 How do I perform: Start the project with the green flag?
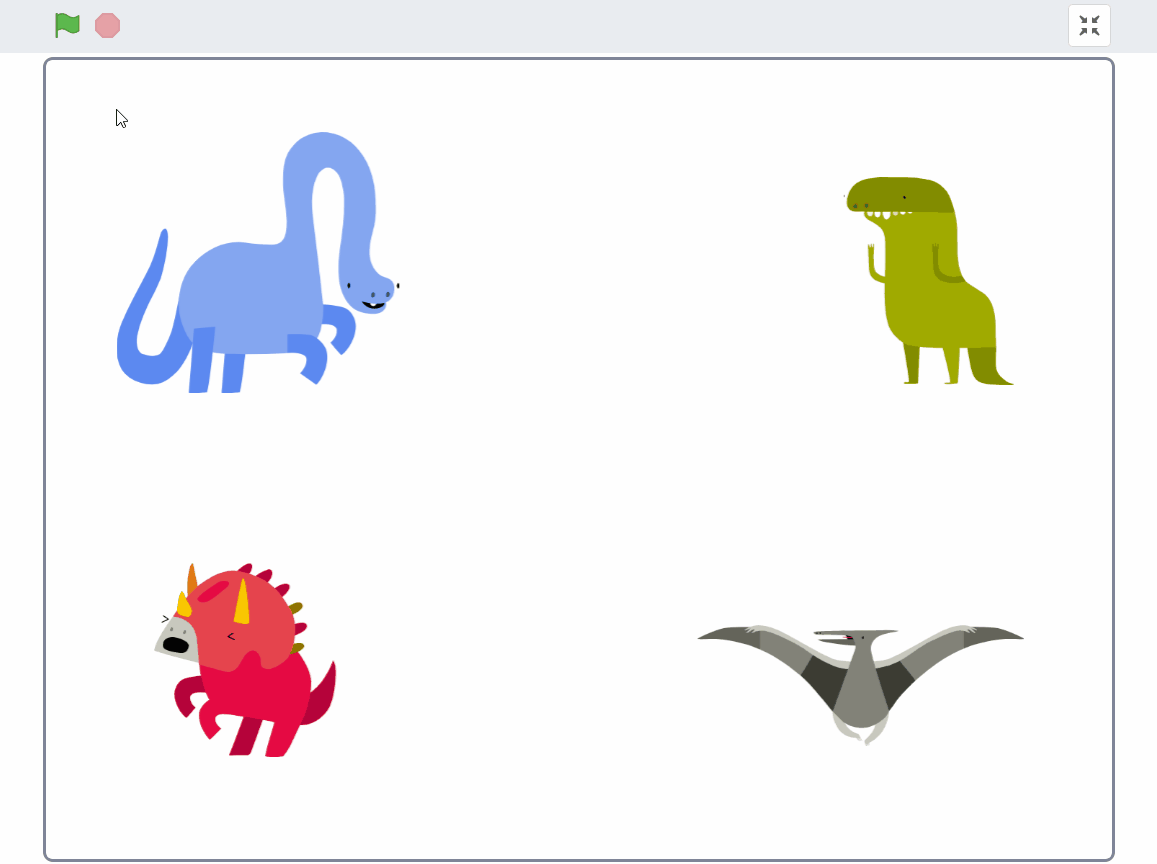pos(67,25)
